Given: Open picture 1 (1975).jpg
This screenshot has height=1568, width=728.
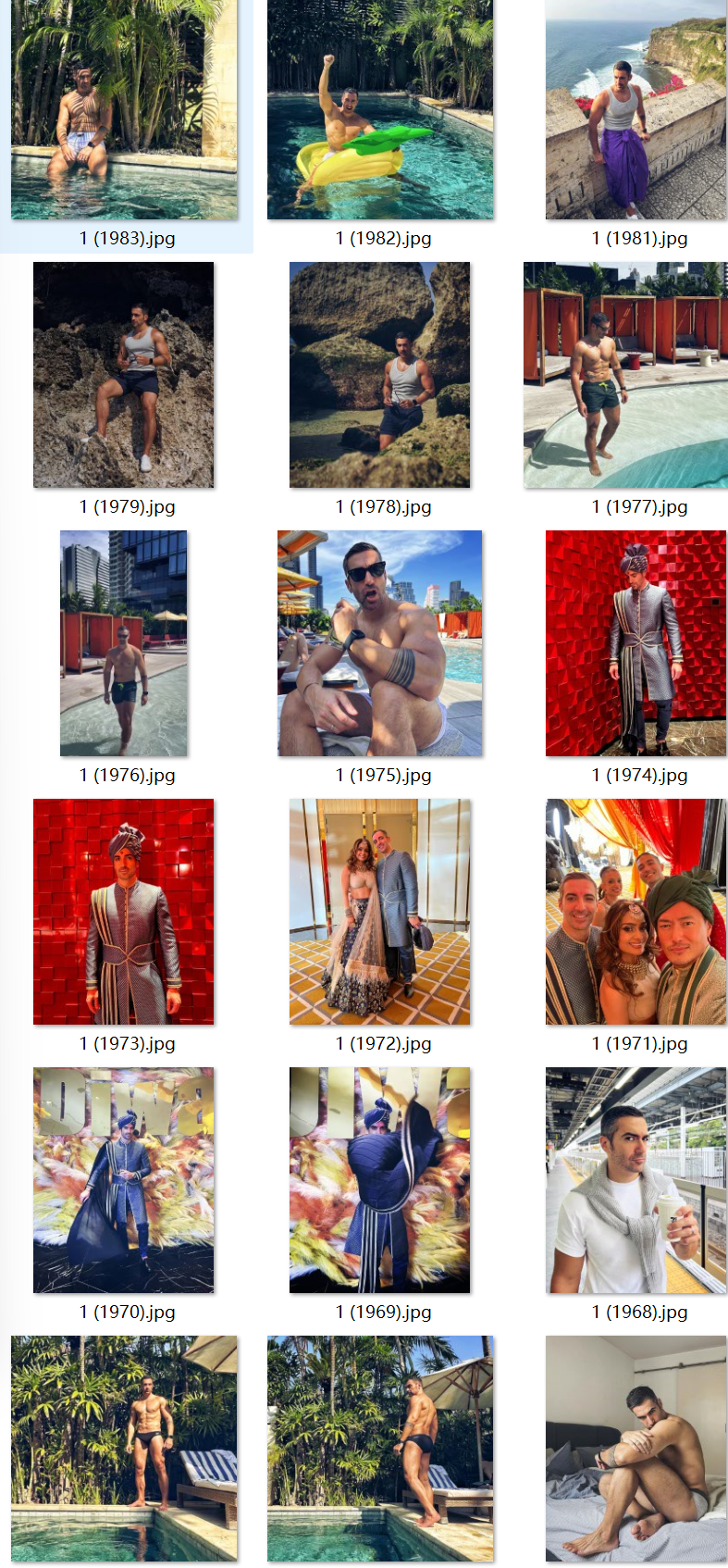Looking at the screenshot, I should tap(380, 643).
